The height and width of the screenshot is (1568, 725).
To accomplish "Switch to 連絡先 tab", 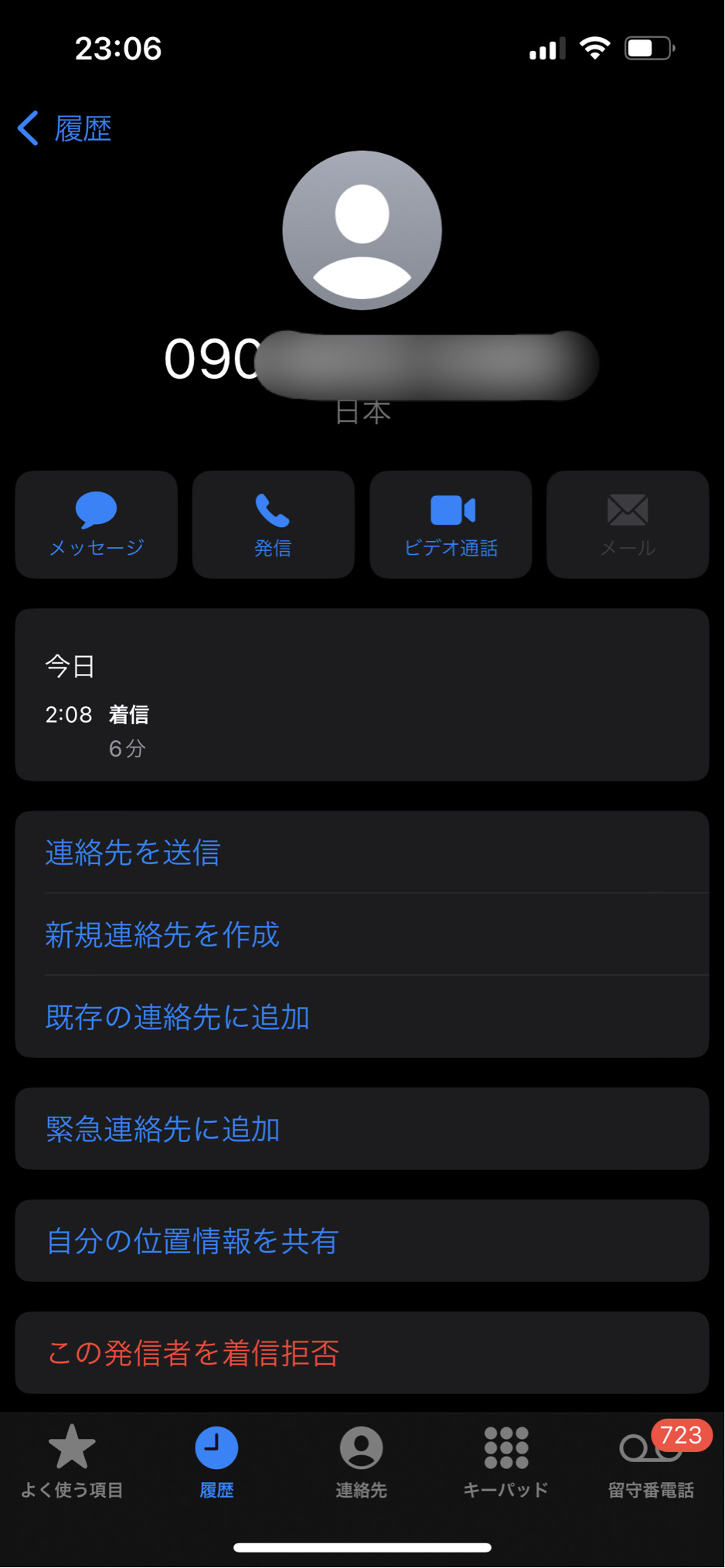I will click(x=361, y=1461).
